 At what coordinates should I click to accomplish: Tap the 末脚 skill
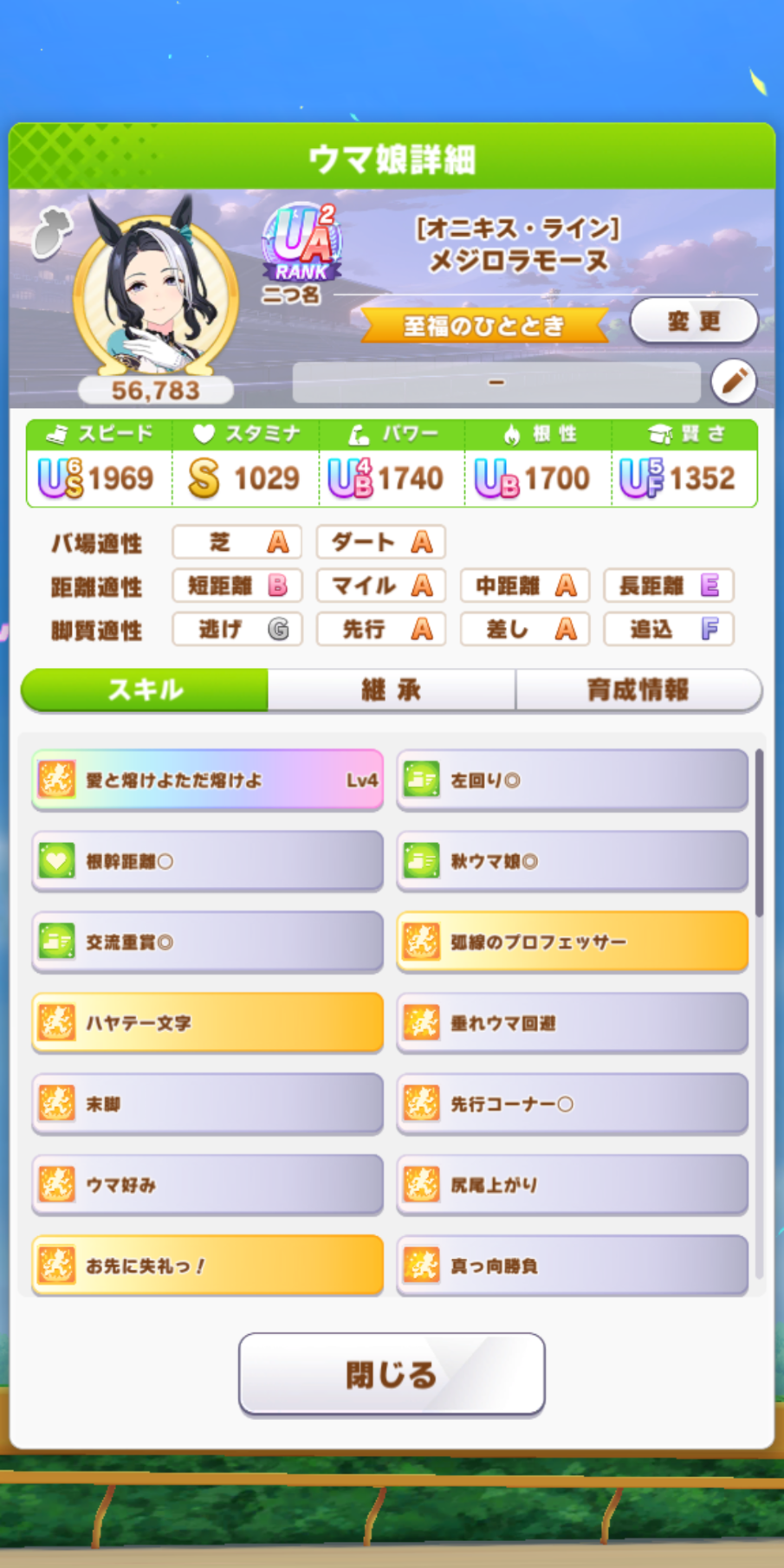tap(207, 1104)
